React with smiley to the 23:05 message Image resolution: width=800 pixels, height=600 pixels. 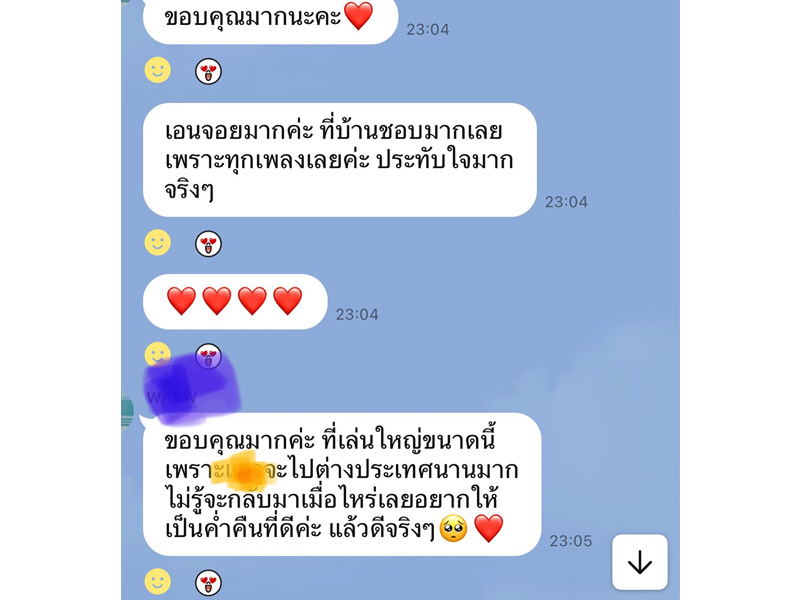(x=157, y=581)
